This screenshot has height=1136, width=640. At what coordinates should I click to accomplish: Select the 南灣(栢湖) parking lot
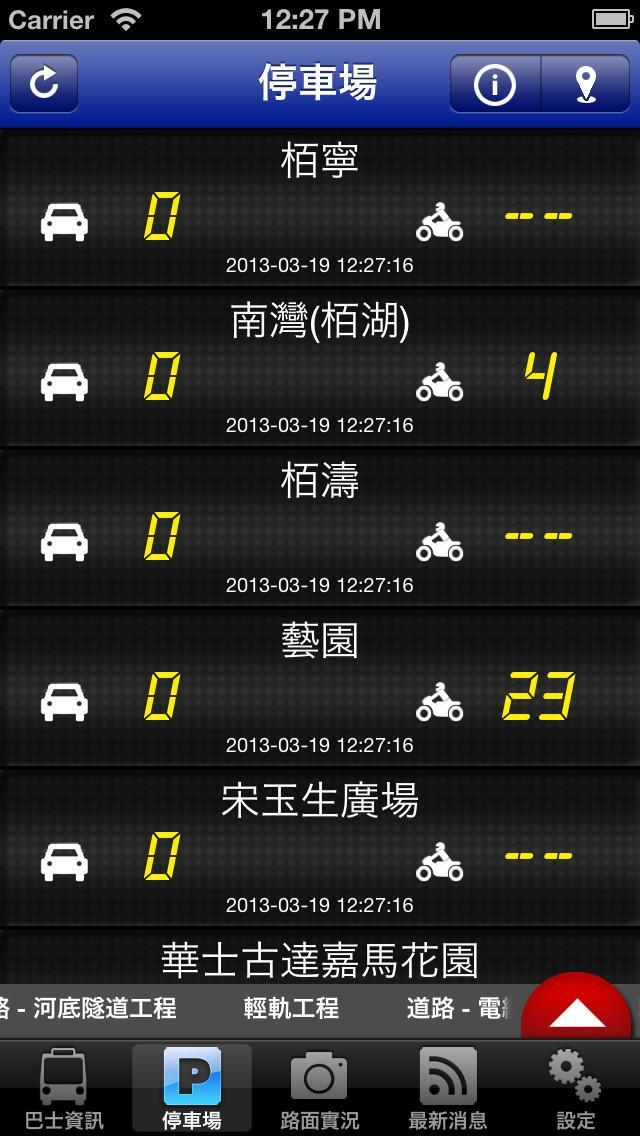320,369
